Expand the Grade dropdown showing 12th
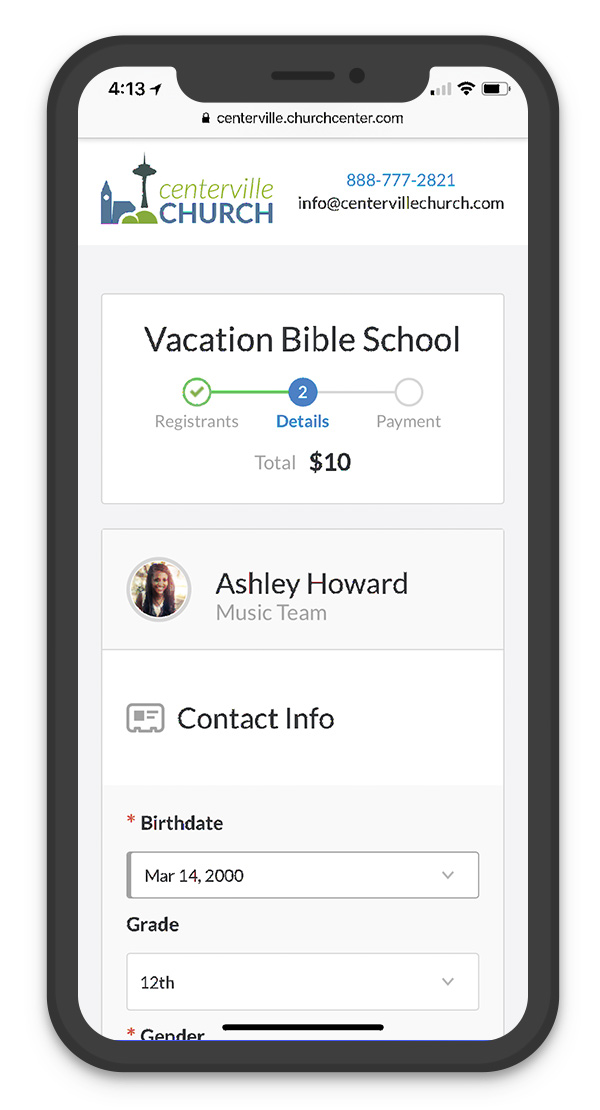Screen dimensions: 600x1110 coord(302,982)
